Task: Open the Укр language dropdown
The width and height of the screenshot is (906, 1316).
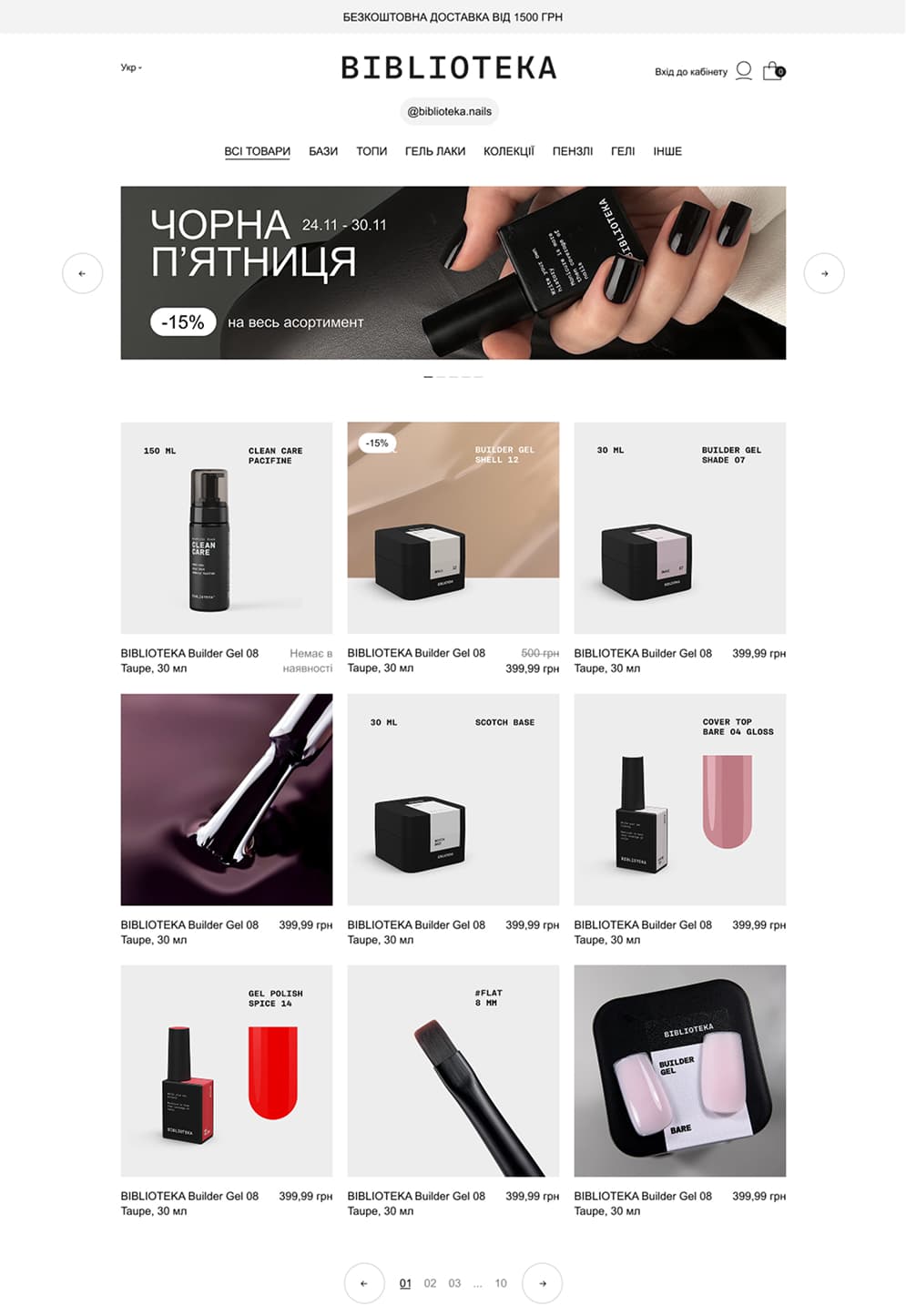Action: pos(131,67)
